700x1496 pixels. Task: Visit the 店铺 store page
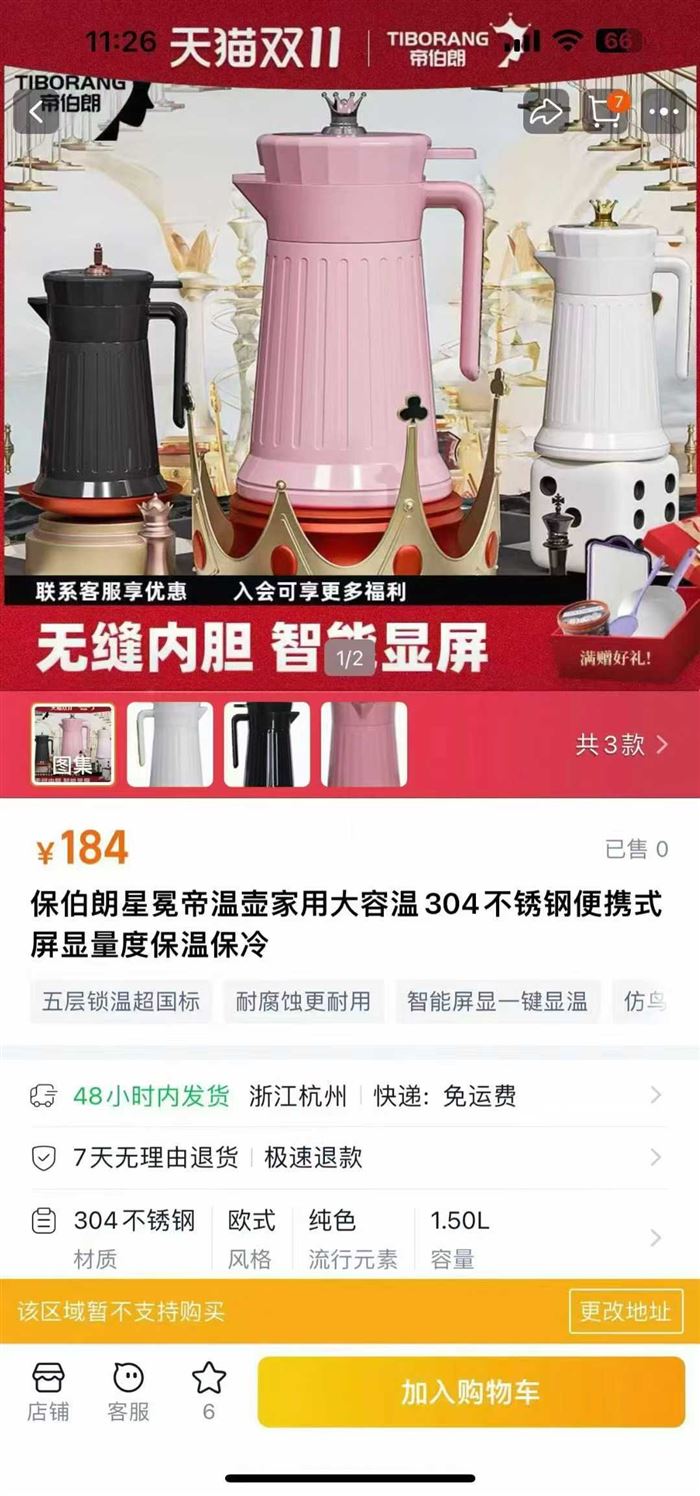tap(48, 1392)
